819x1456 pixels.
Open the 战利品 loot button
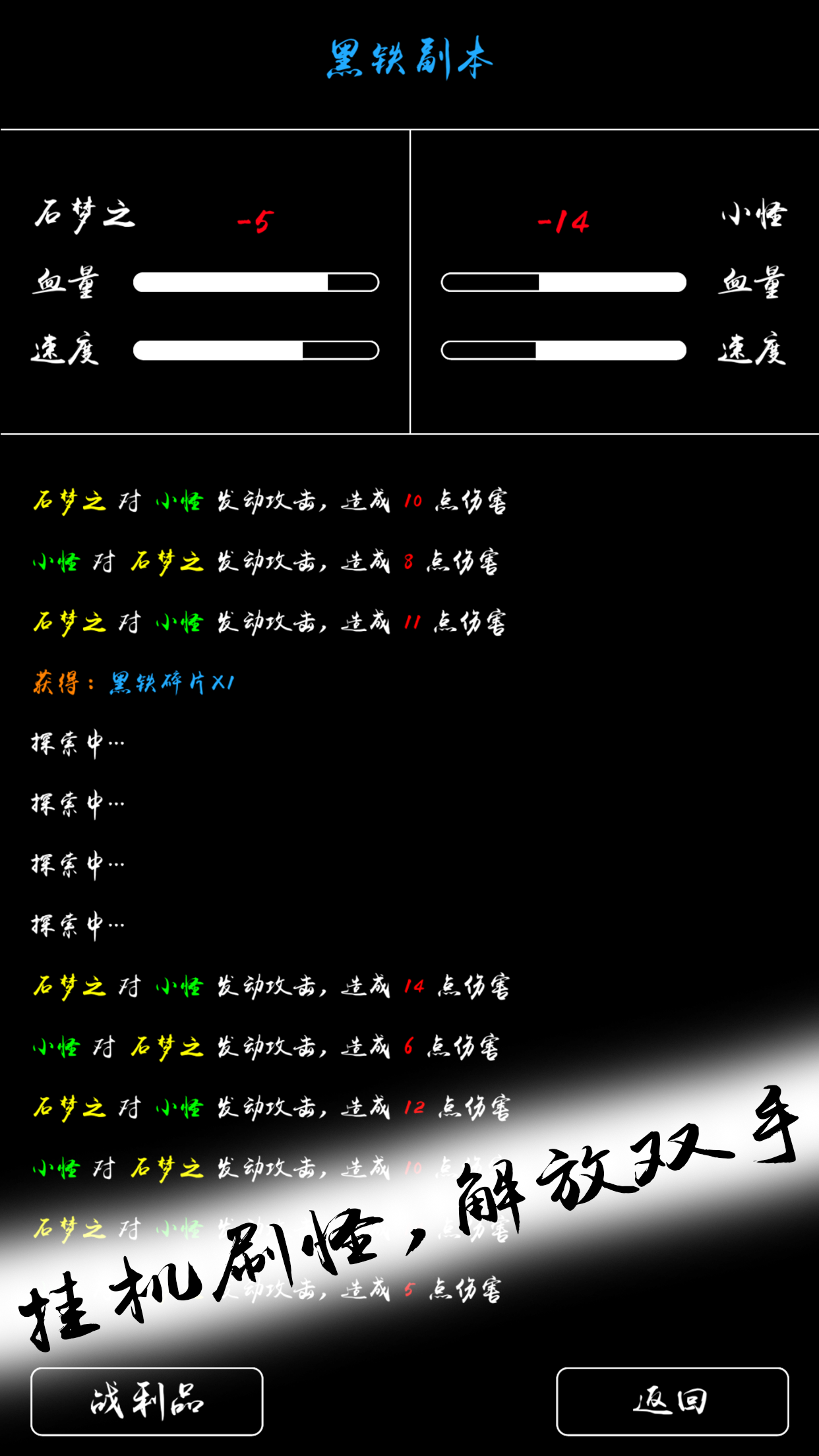147,1401
